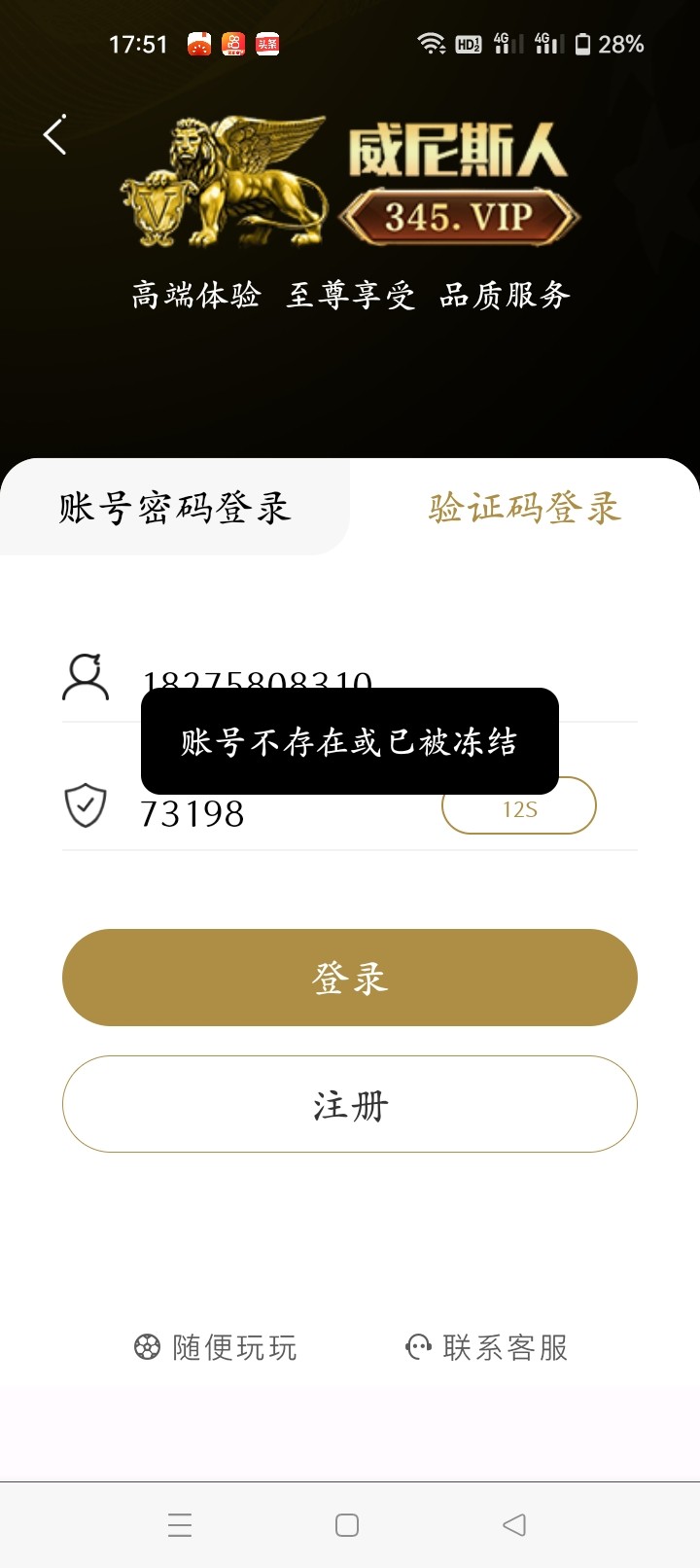This screenshot has width=700, height=1568.
Task: Tap the gold 登录 button
Action: pos(350,978)
